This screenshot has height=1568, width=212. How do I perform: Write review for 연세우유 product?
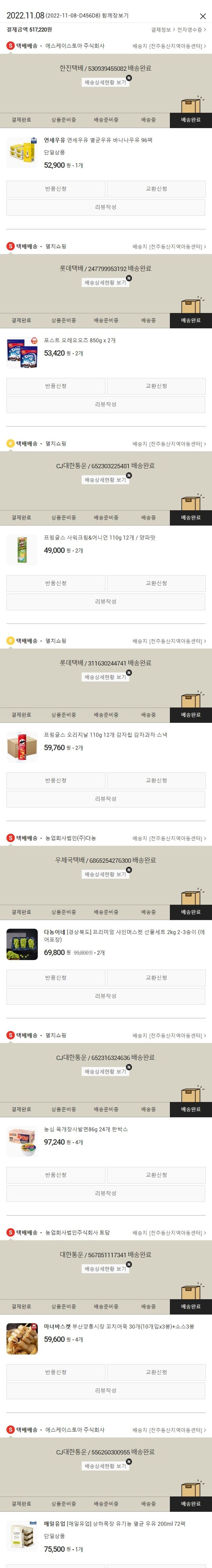106,207
